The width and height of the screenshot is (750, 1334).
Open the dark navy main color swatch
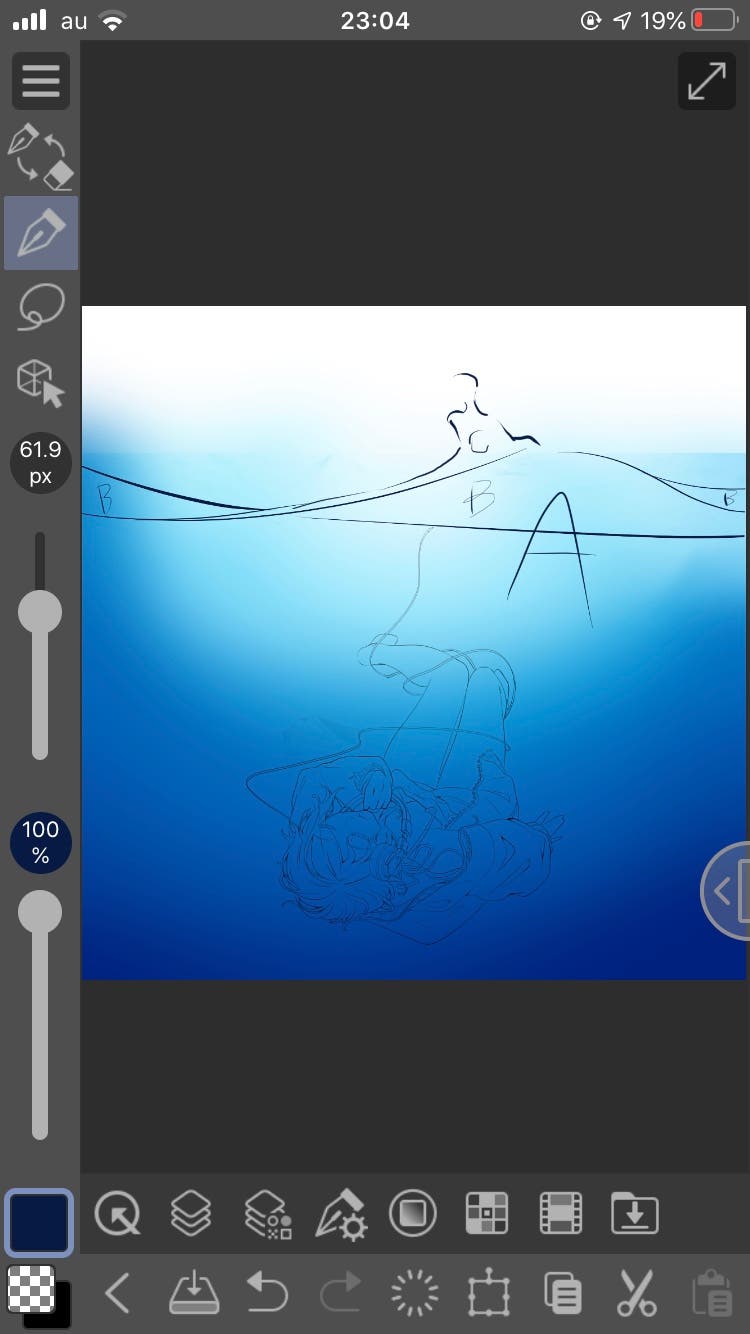(39, 1222)
